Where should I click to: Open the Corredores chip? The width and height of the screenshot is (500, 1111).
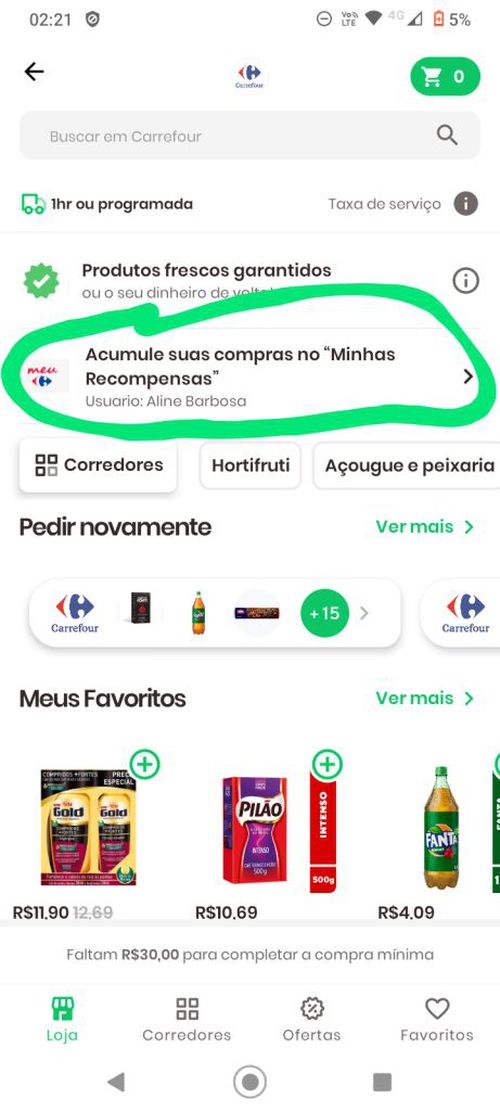click(x=98, y=466)
